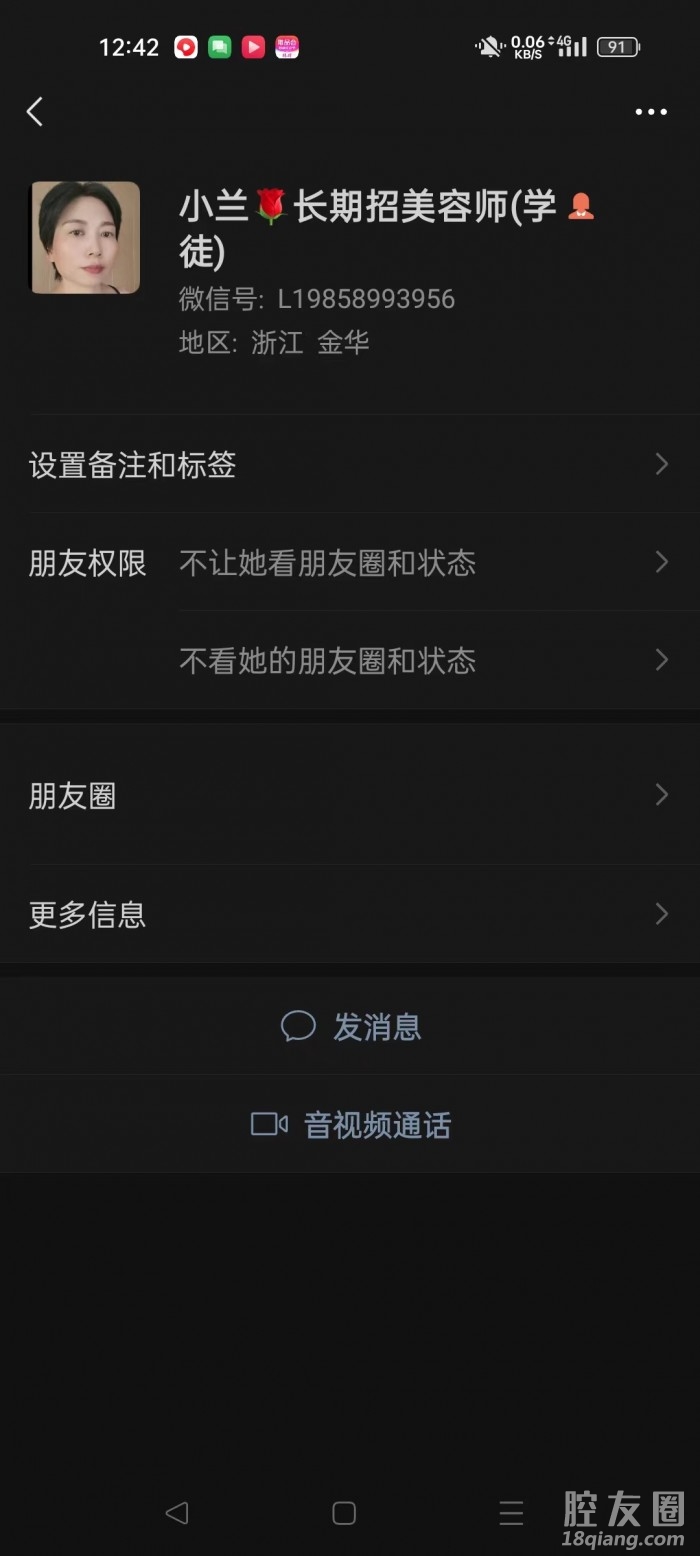Start 音视频通话 call
The image size is (700, 1556).
[x=352, y=1125]
